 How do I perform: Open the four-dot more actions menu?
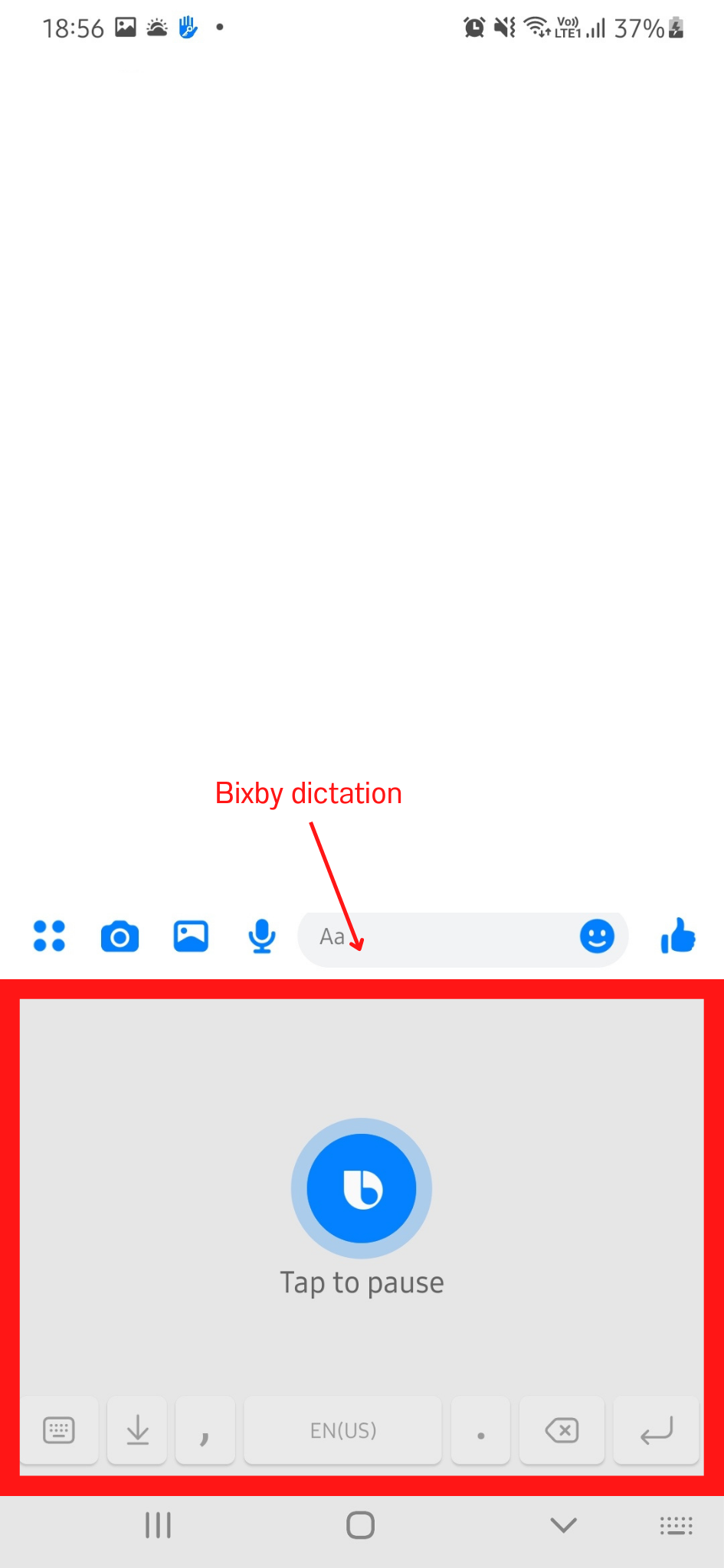coord(49,936)
